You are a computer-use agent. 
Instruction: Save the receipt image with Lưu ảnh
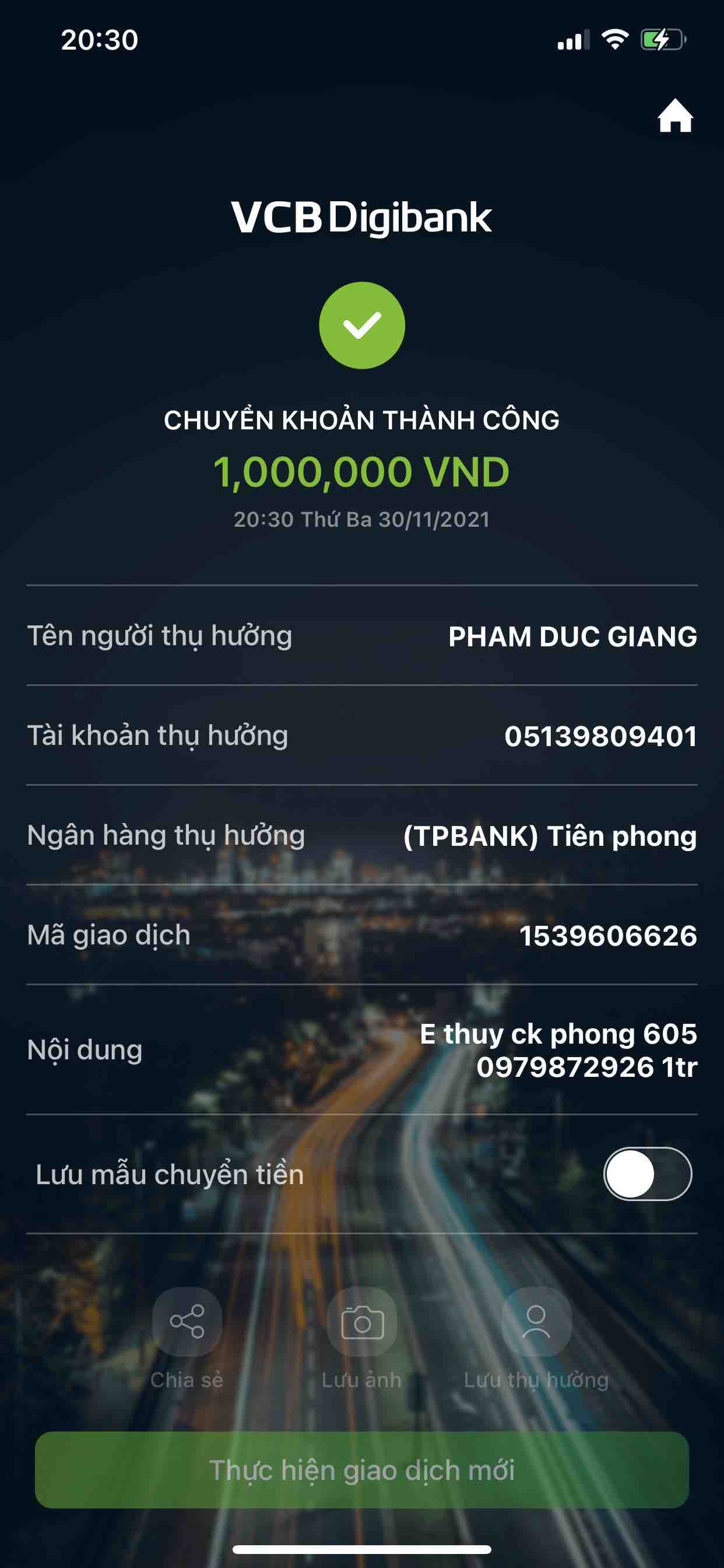click(362, 1322)
